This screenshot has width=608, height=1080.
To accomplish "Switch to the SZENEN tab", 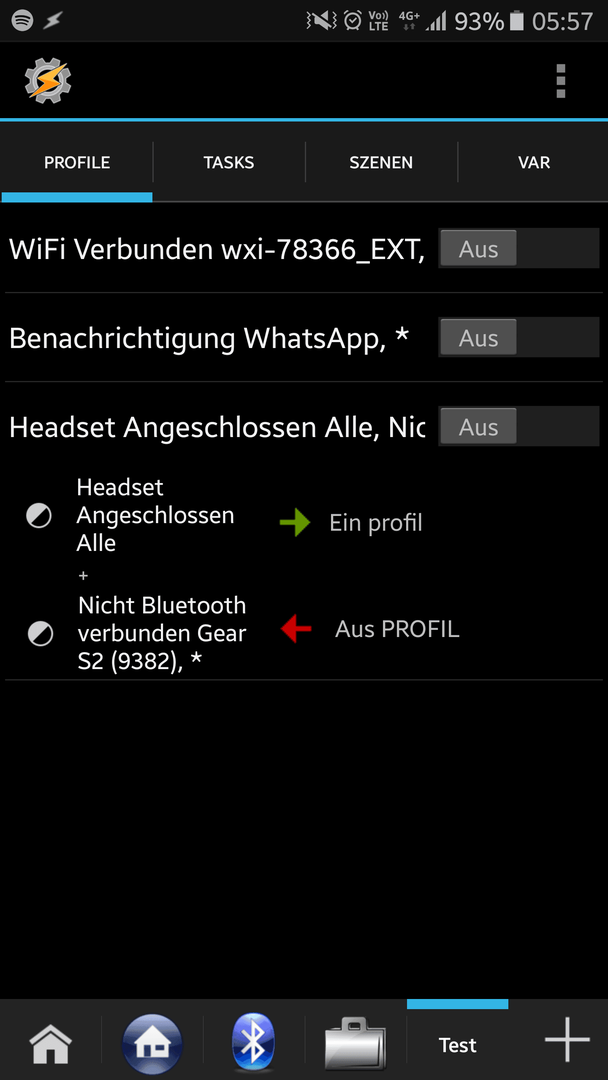I will coord(381,163).
